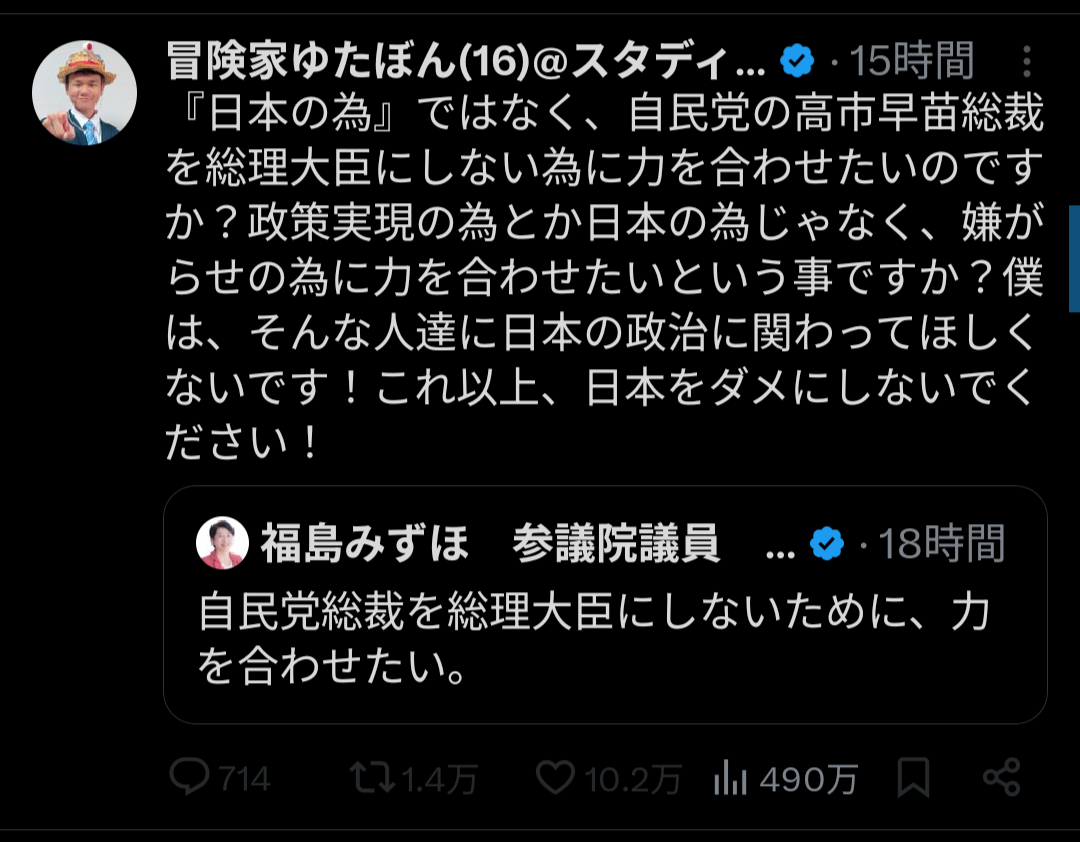Repost this post with 1.4万 reposts
The height and width of the screenshot is (842, 1080).
point(372,777)
